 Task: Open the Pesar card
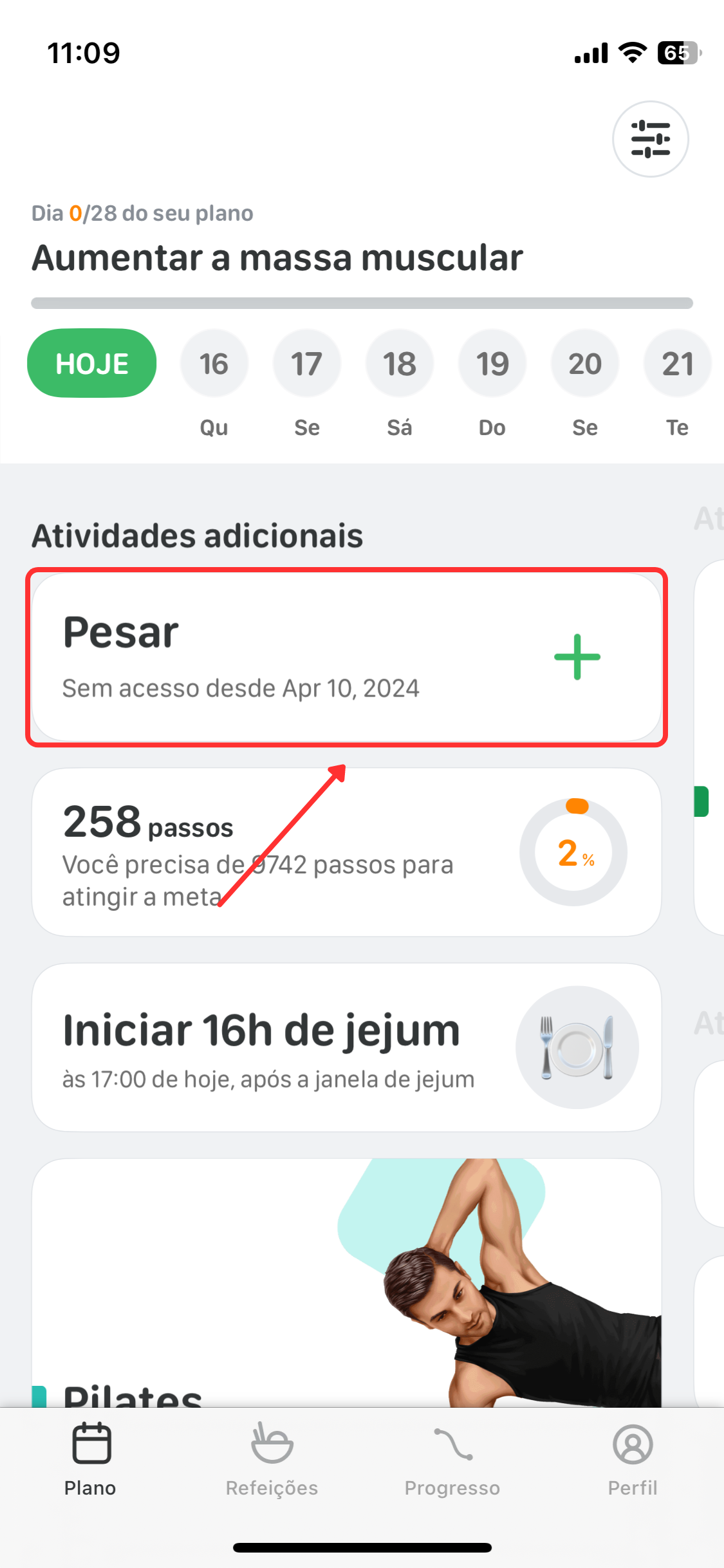pos(347,657)
